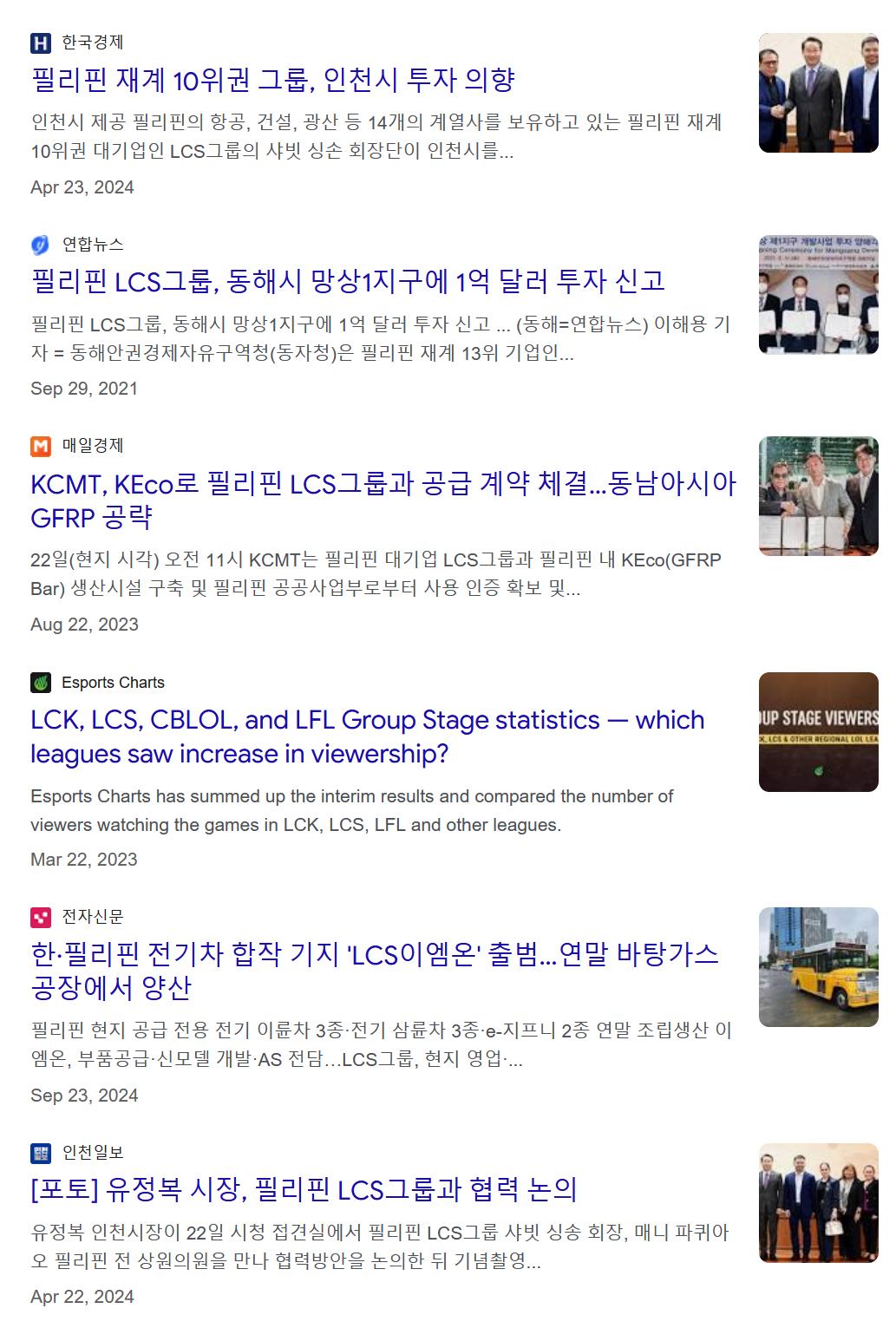
Task: Open the 인천일보 포토 유정복 시장 article
Action: pyautogui.click(x=303, y=1189)
